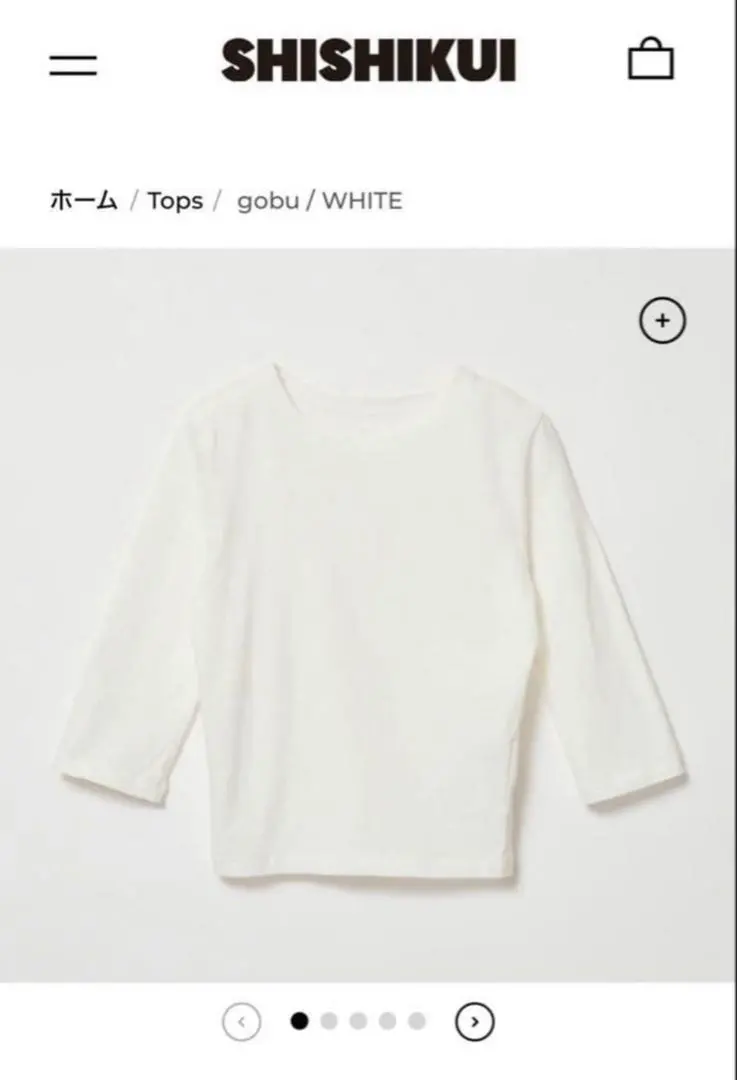Screen dimensions: 737x1080
Task: Go to the SHISHIKUI home logo
Action: [368, 62]
